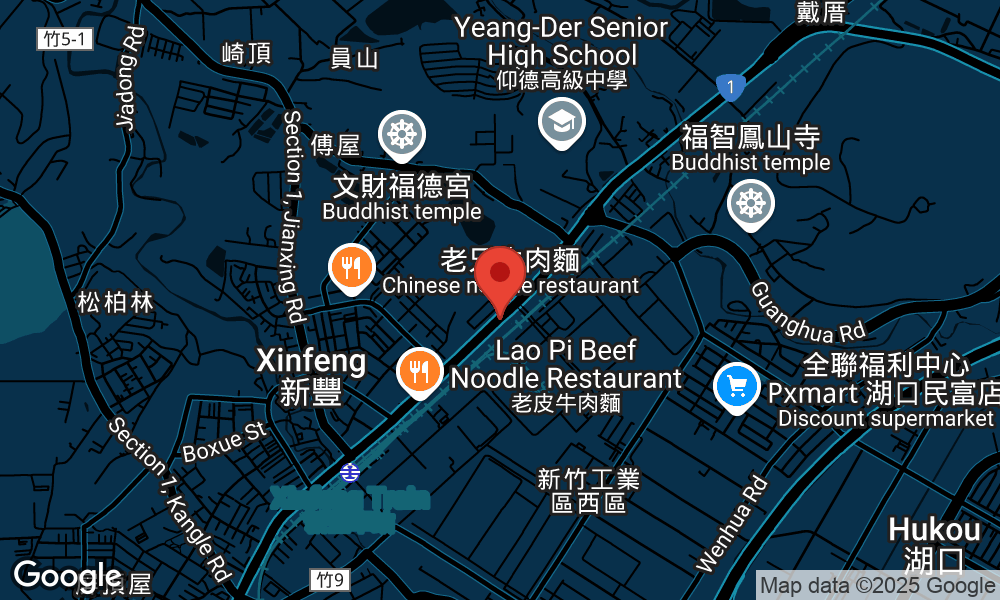Open the Pxmart discount supermarket marker
The width and height of the screenshot is (1000, 600).
coord(737,386)
